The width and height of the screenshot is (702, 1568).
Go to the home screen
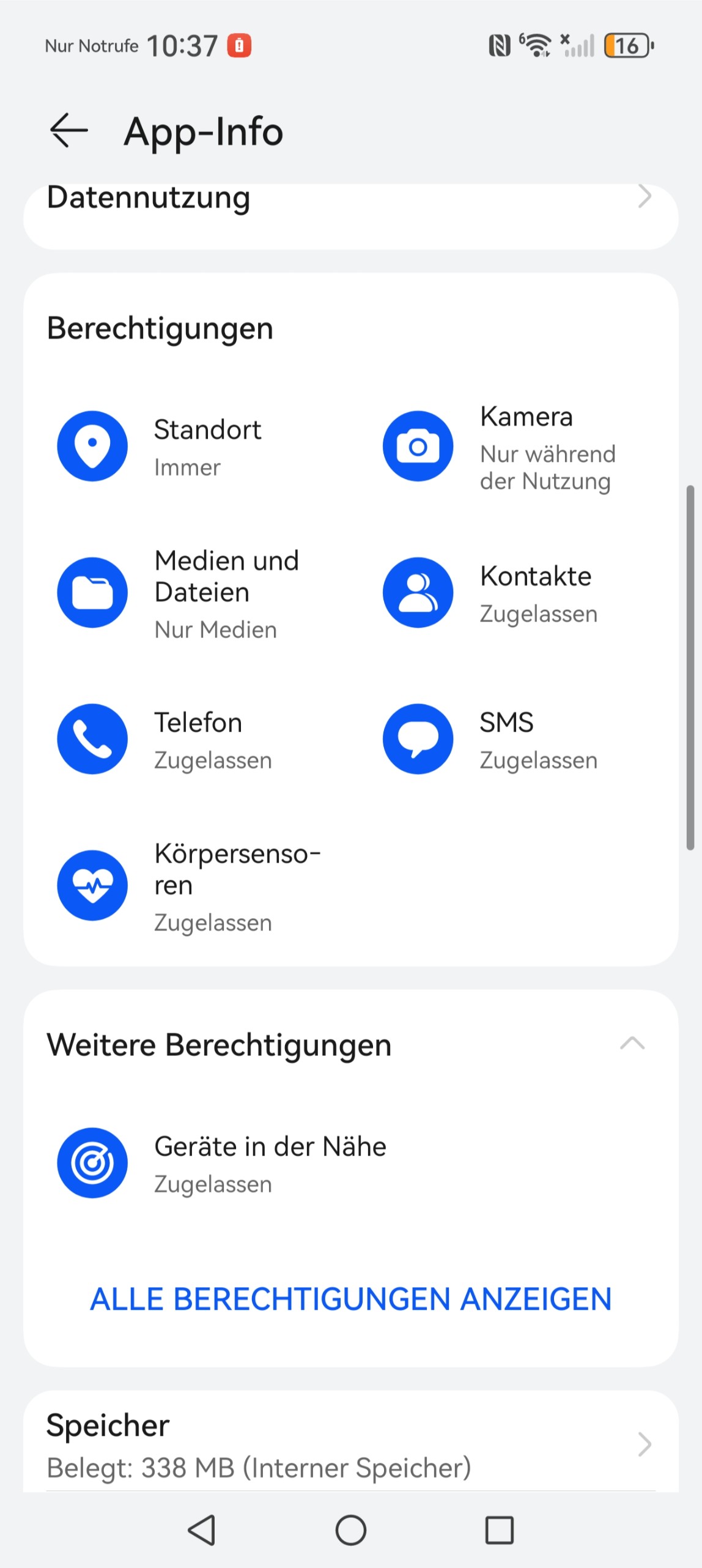click(x=350, y=1530)
